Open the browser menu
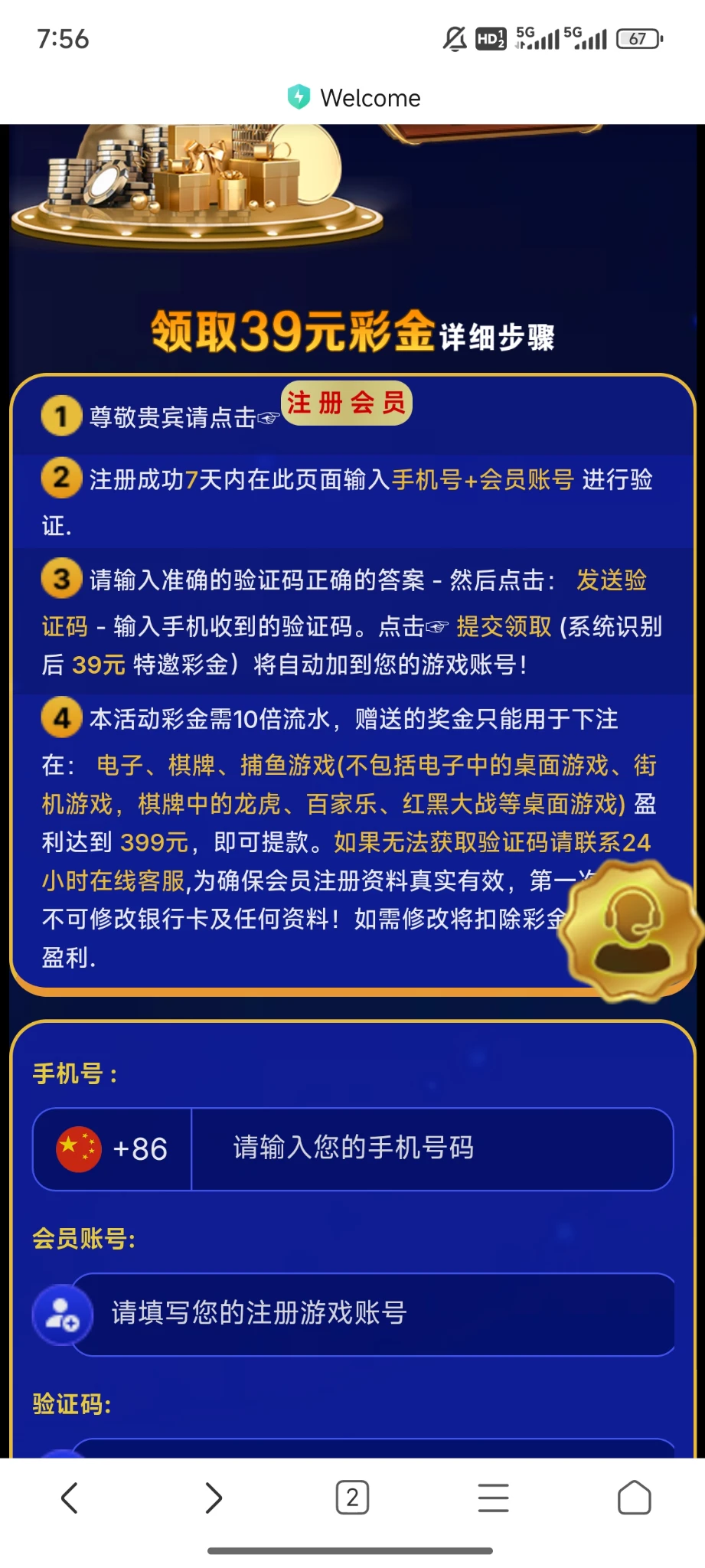This screenshot has height=1568, width=705. tap(493, 1498)
